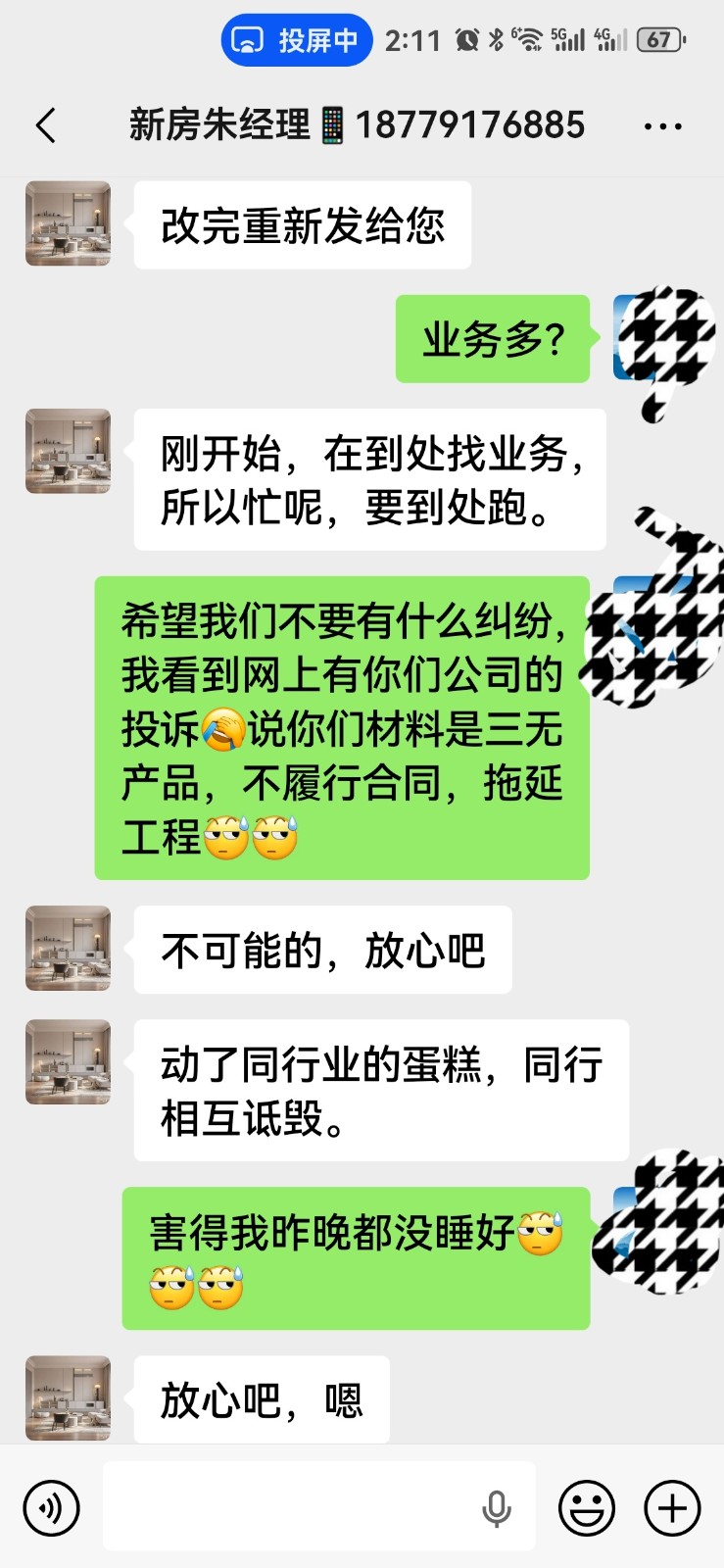724x1568 pixels.
Task: Start voice dictation with the microphone
Action: click(x=497, y=1508)
